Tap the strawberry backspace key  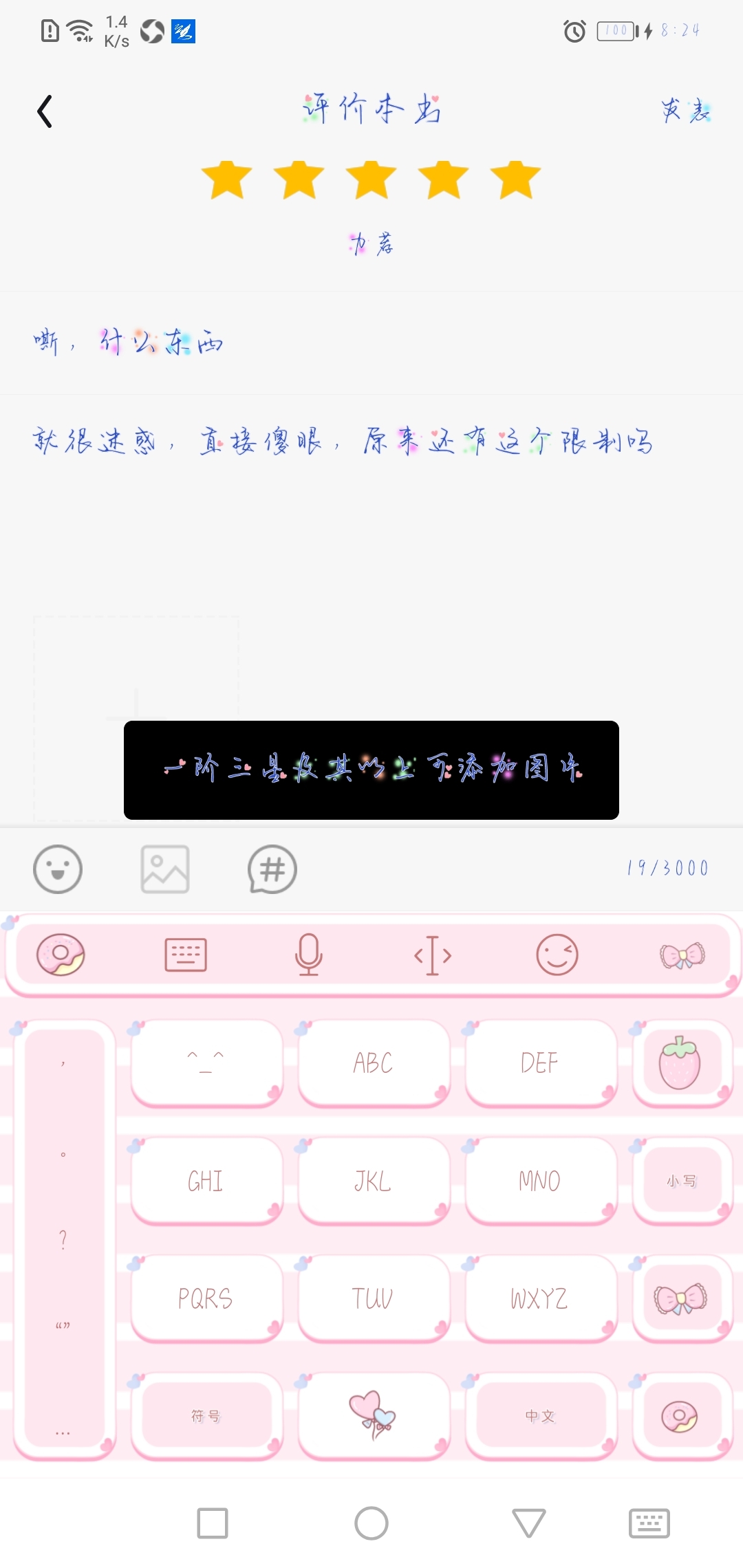pos(680,1063)
